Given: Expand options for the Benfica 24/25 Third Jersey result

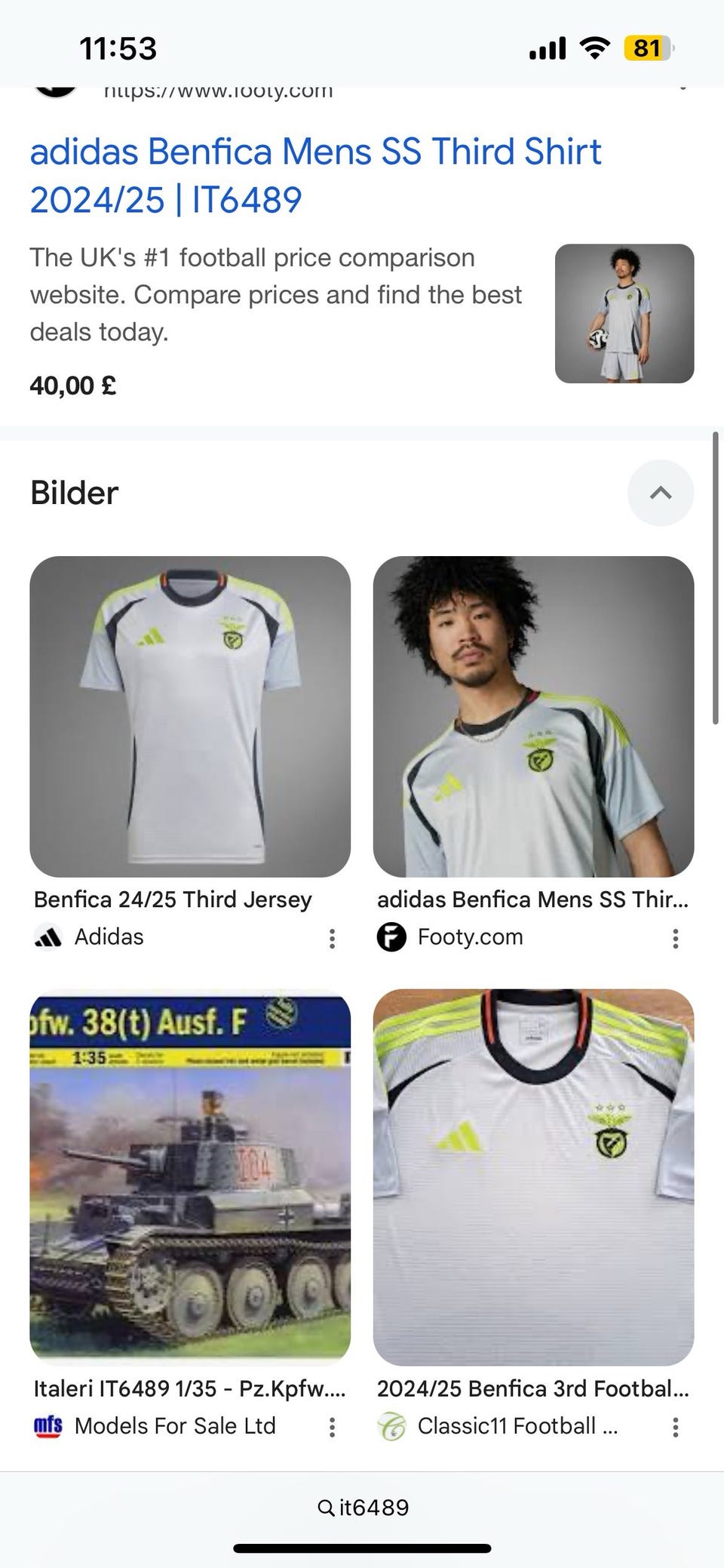Looking at the screenshot, I should pyautogui.click(x=332, y=938).
